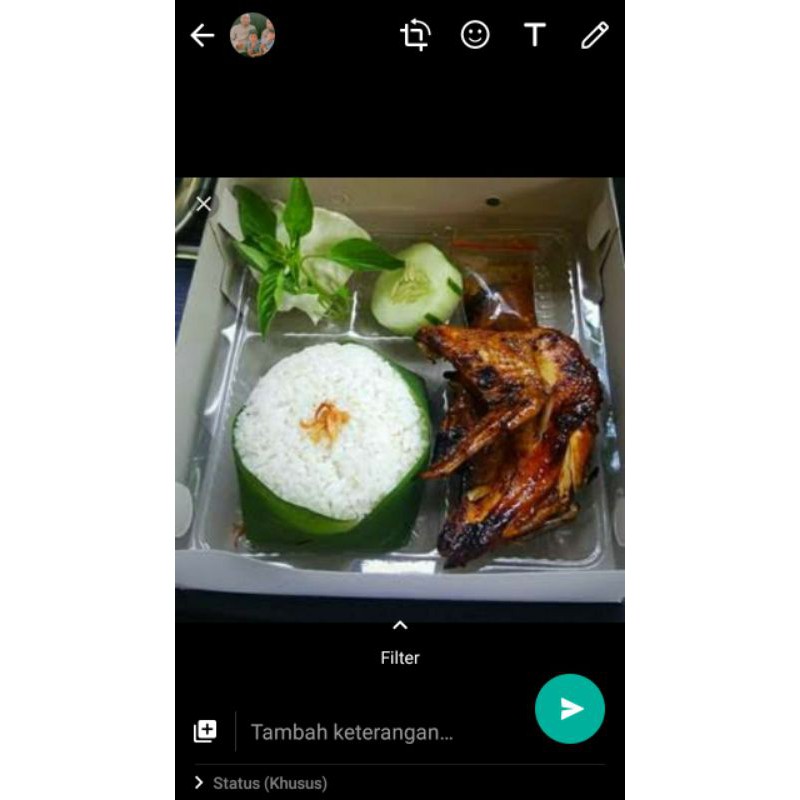800x800 pixels.
Task: Expand the Filter panel
Action: pyautogui.click(x=400, y=645)
